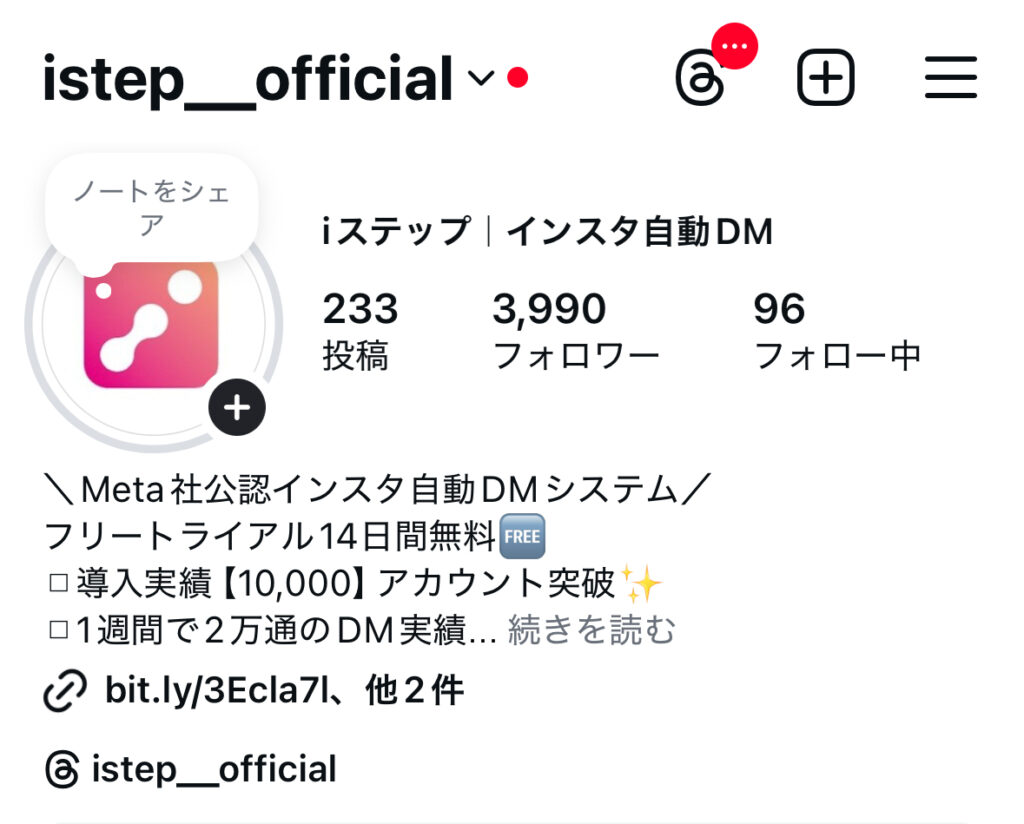The height and width of the screenshot is (824, 1024).
Task: Add a story with the profile picture plus badge
Action: 237,408
